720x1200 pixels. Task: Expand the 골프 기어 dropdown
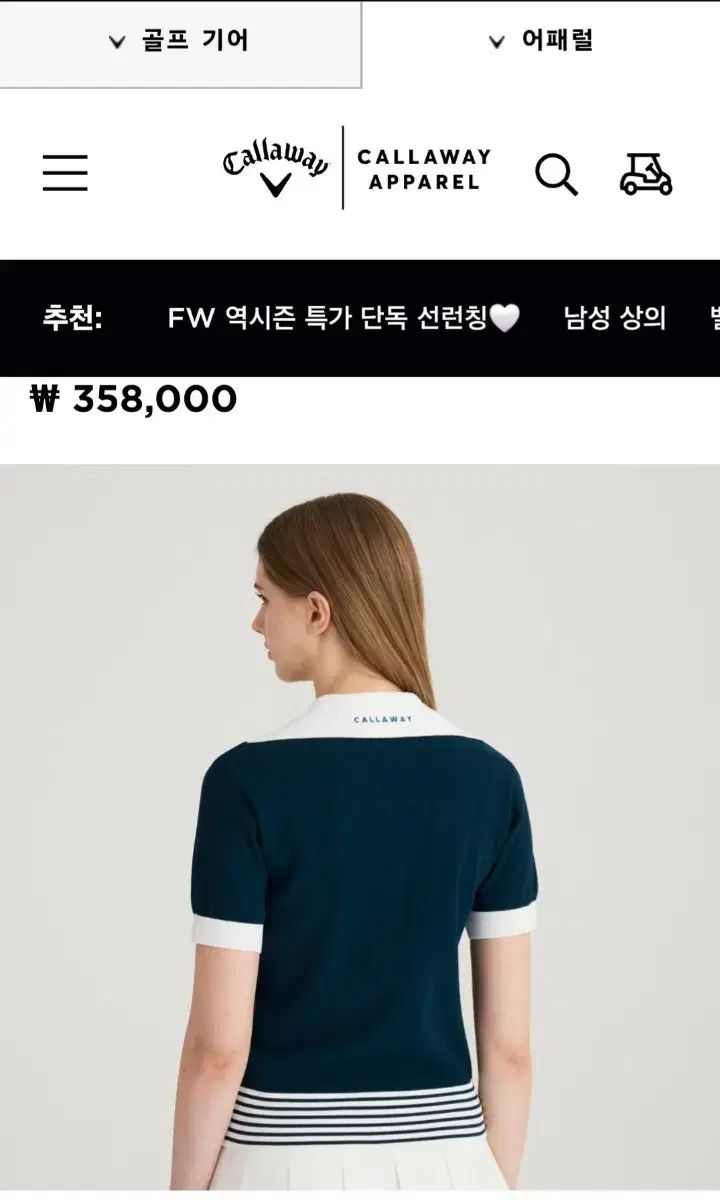[x=180, y=41]
